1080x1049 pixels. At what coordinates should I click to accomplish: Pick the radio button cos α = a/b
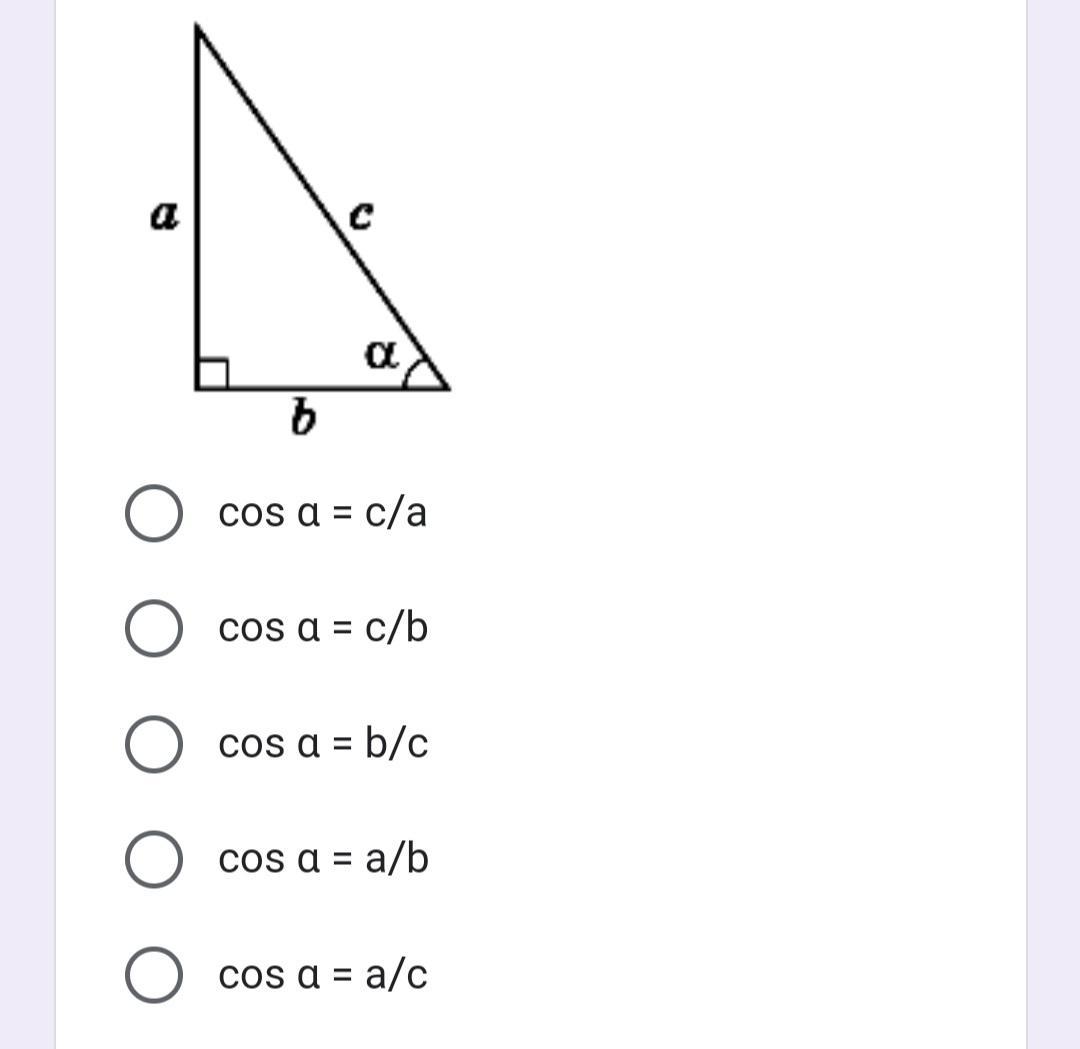153,860
